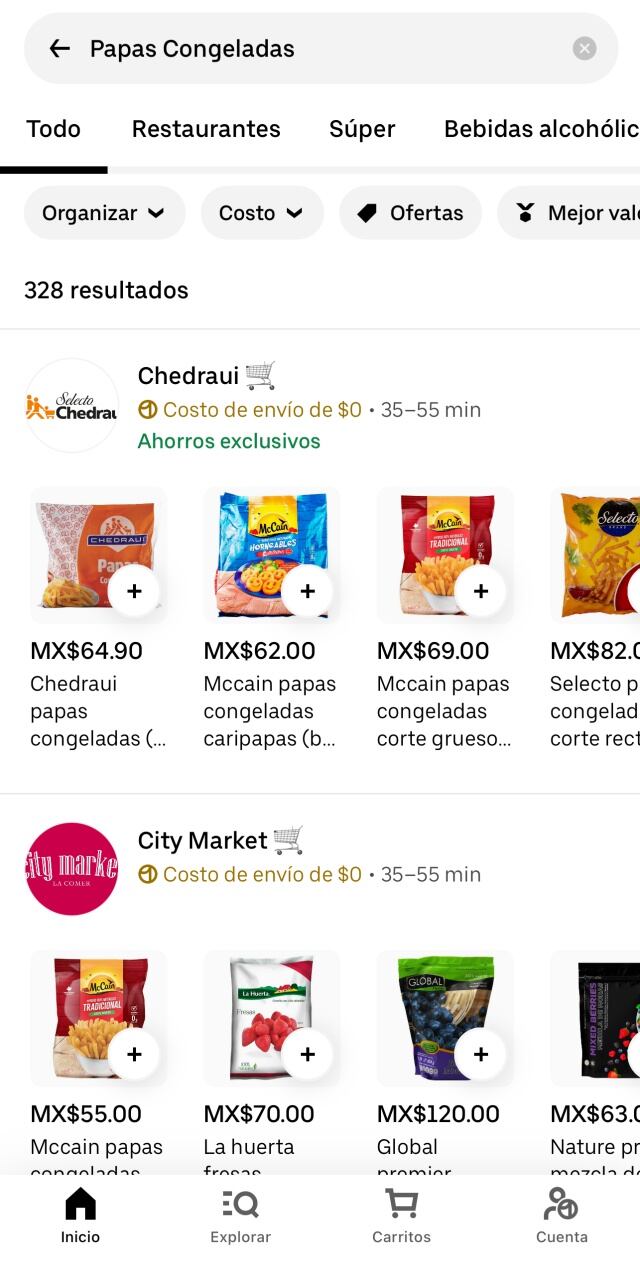
Task: Add Mccain corte grueso MX$69.00 to cart
Action: 480,591
